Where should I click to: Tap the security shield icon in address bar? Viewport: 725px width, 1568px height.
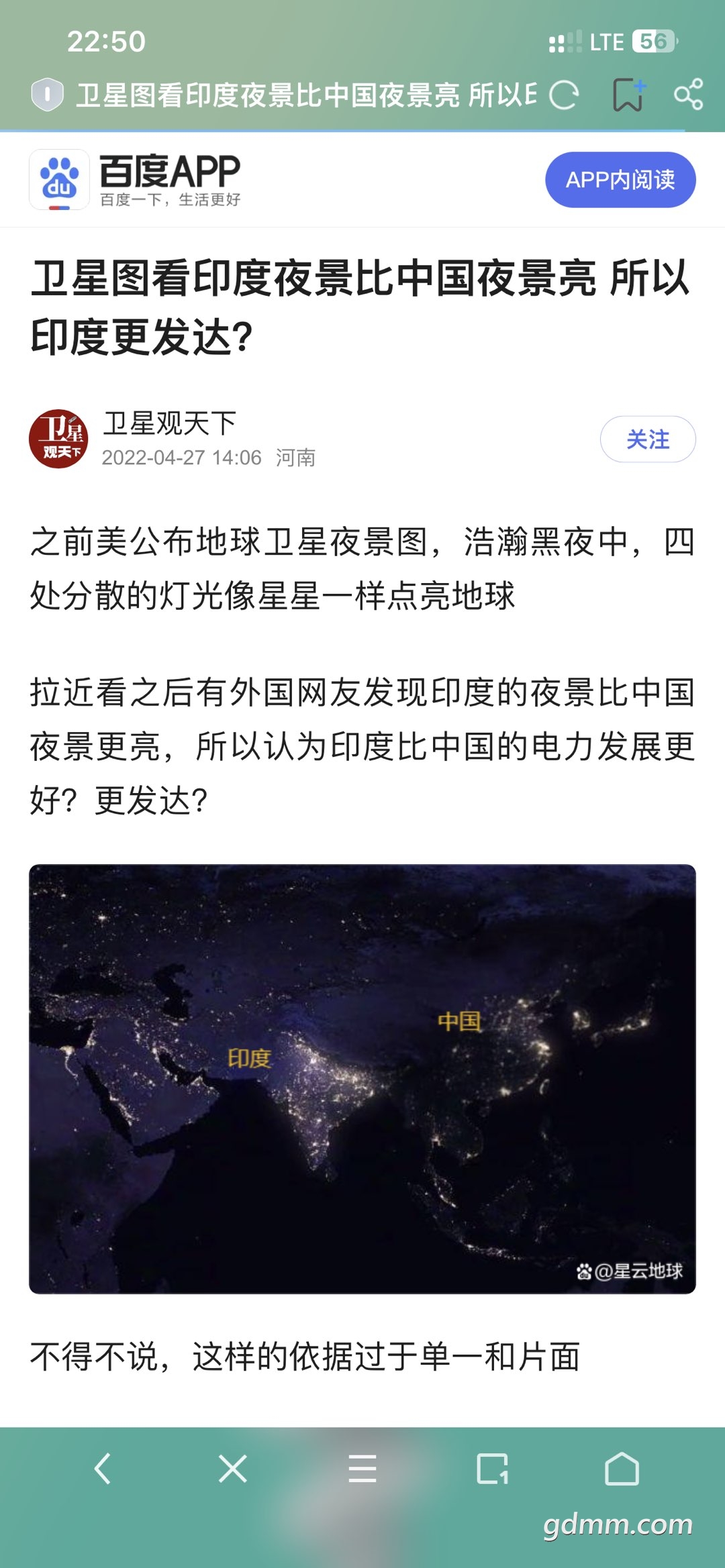pyautogui.click(x=47, y=95)
